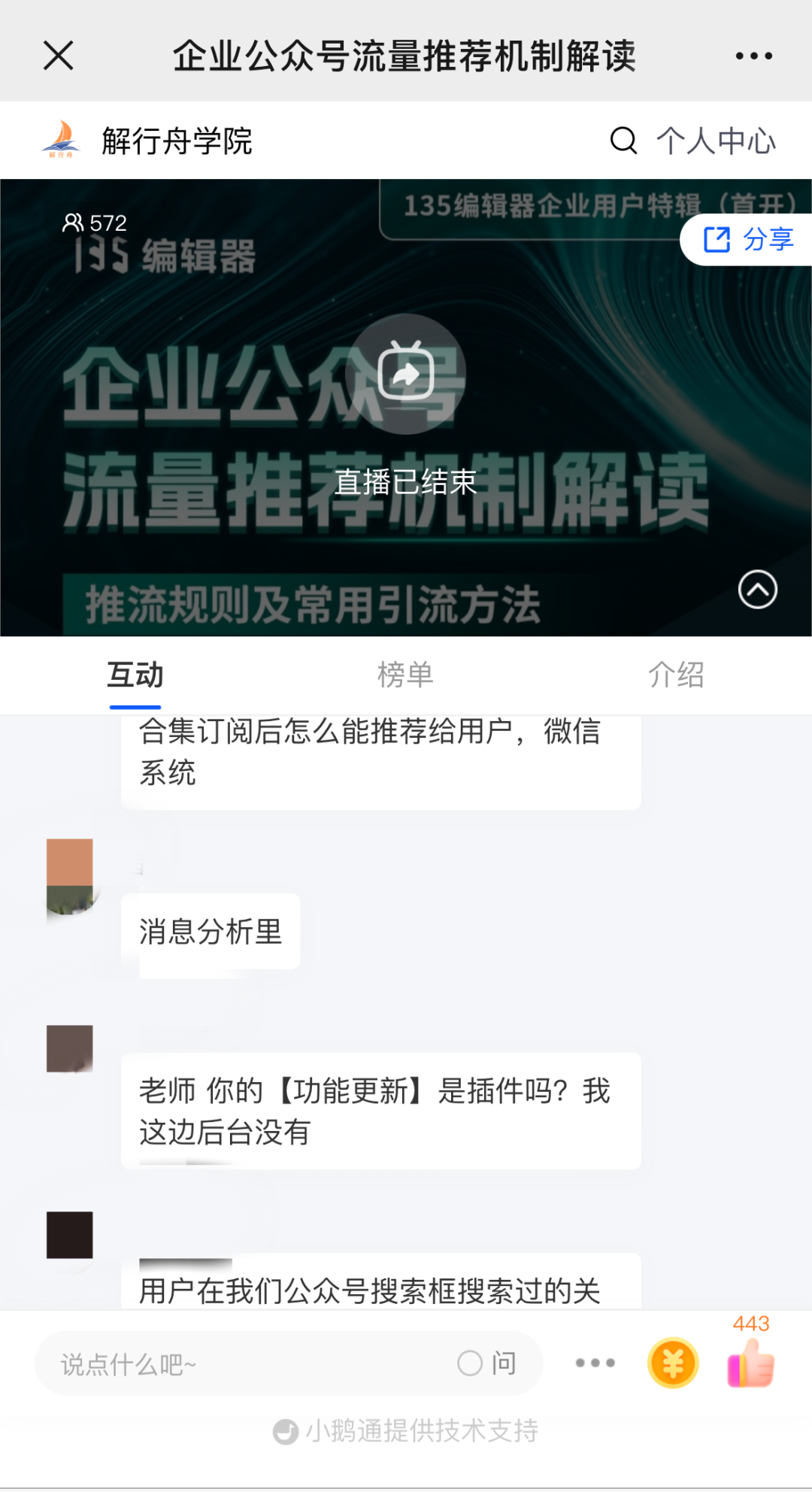This screenshot has height=1492, width=812.
Task: Tap the search magnifier icon
Action: tap(623, 141)
